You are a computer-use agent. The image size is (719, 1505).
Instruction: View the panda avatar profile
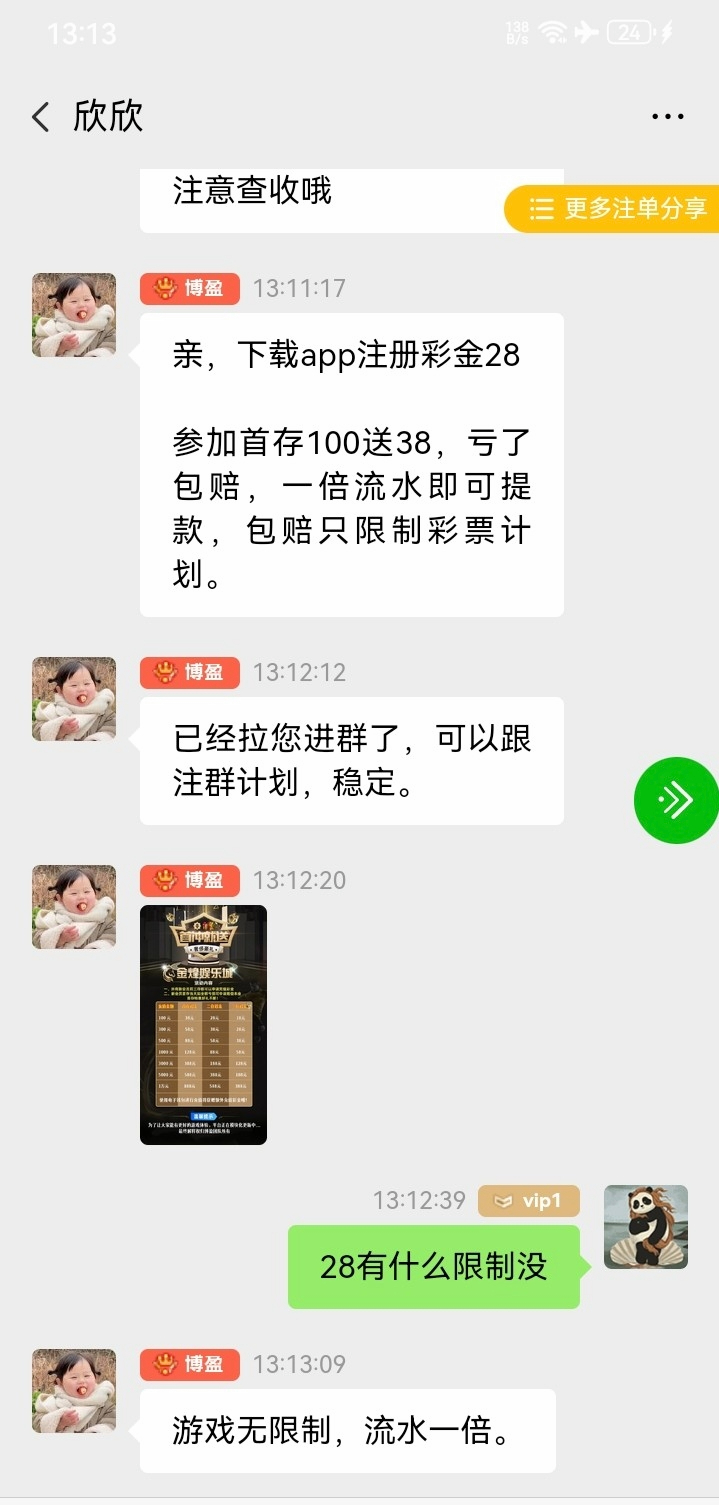645,1227
